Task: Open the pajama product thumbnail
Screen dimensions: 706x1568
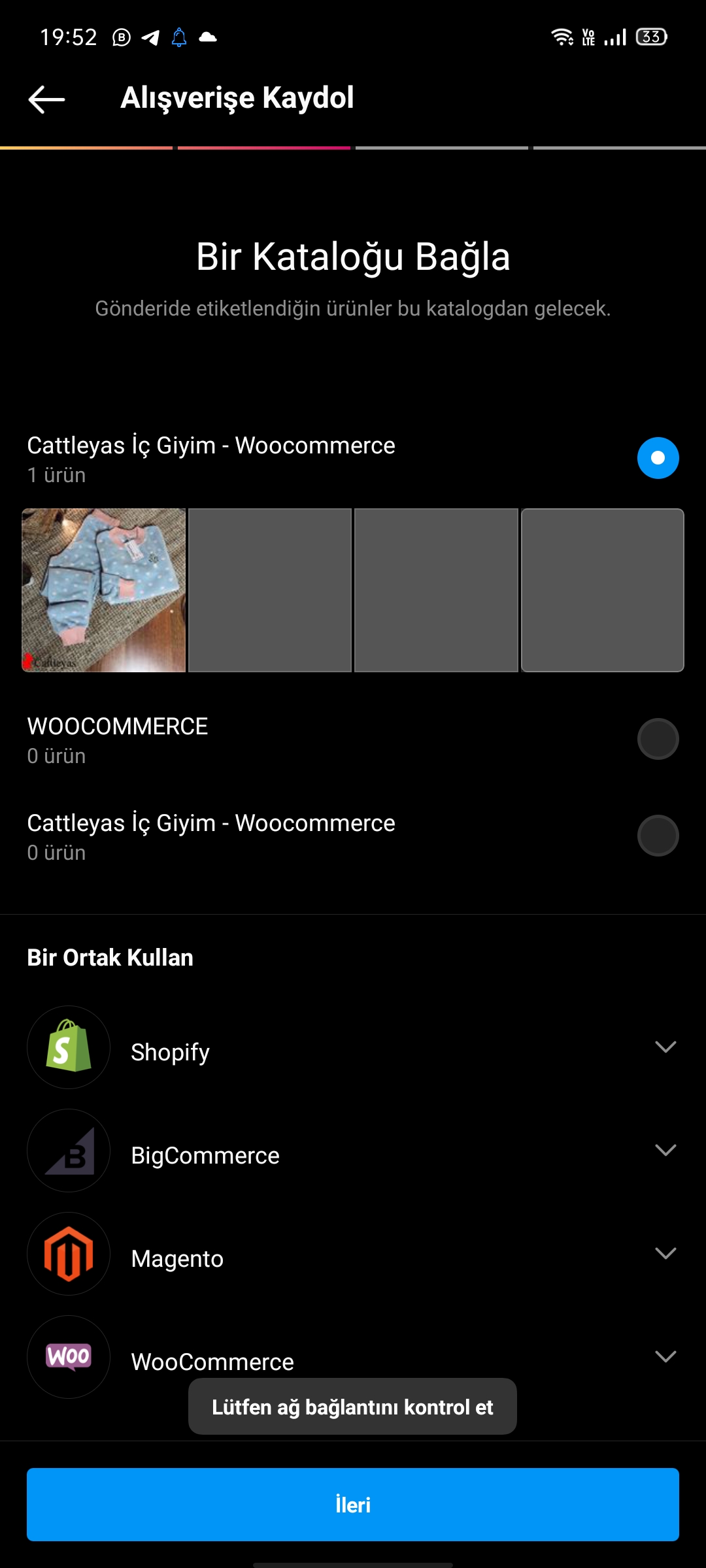Action: pyautogui.click(x=104, y=590)
